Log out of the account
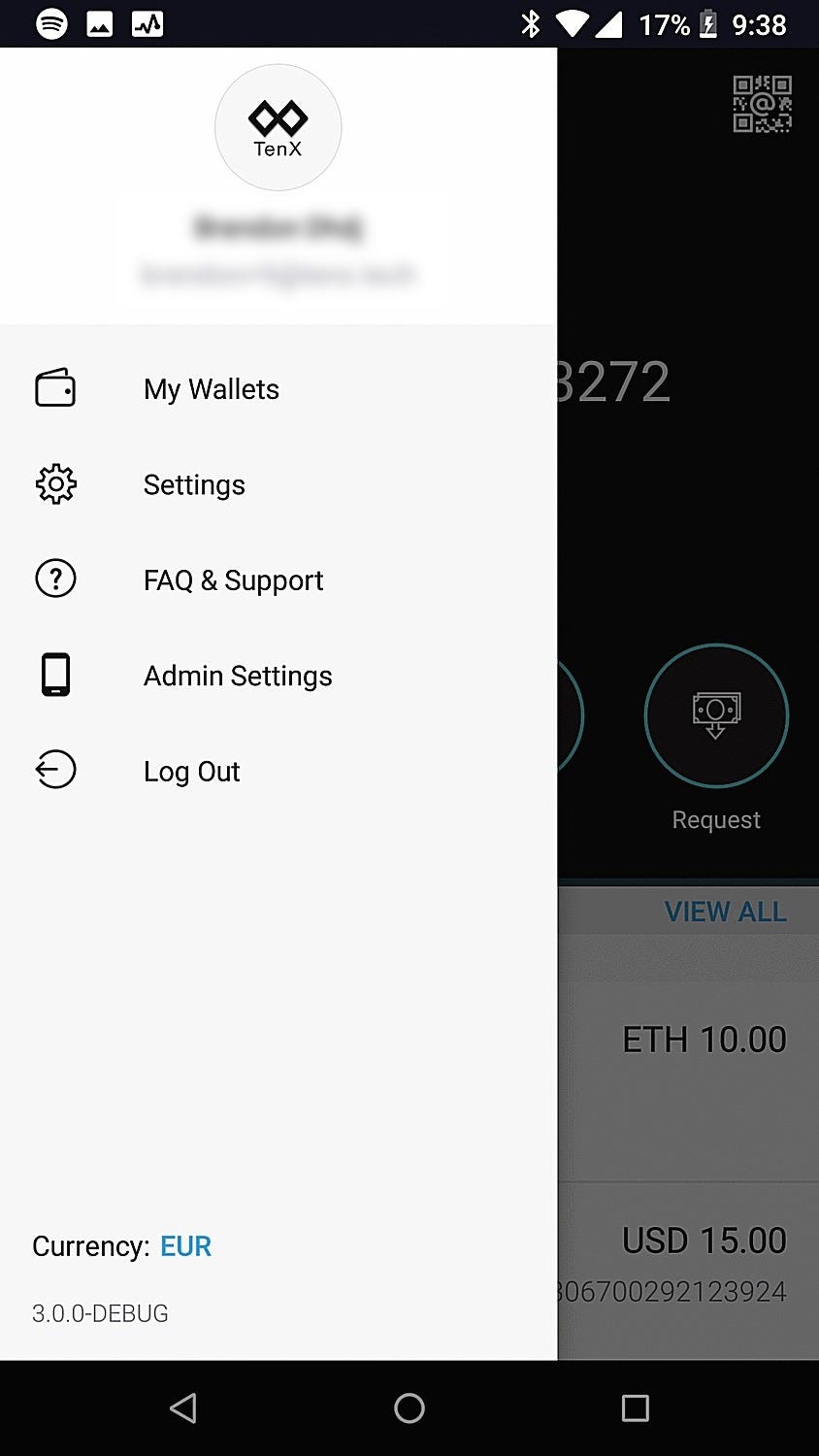This screenshot has height=1456, width=819. click(x=191, y=772)
